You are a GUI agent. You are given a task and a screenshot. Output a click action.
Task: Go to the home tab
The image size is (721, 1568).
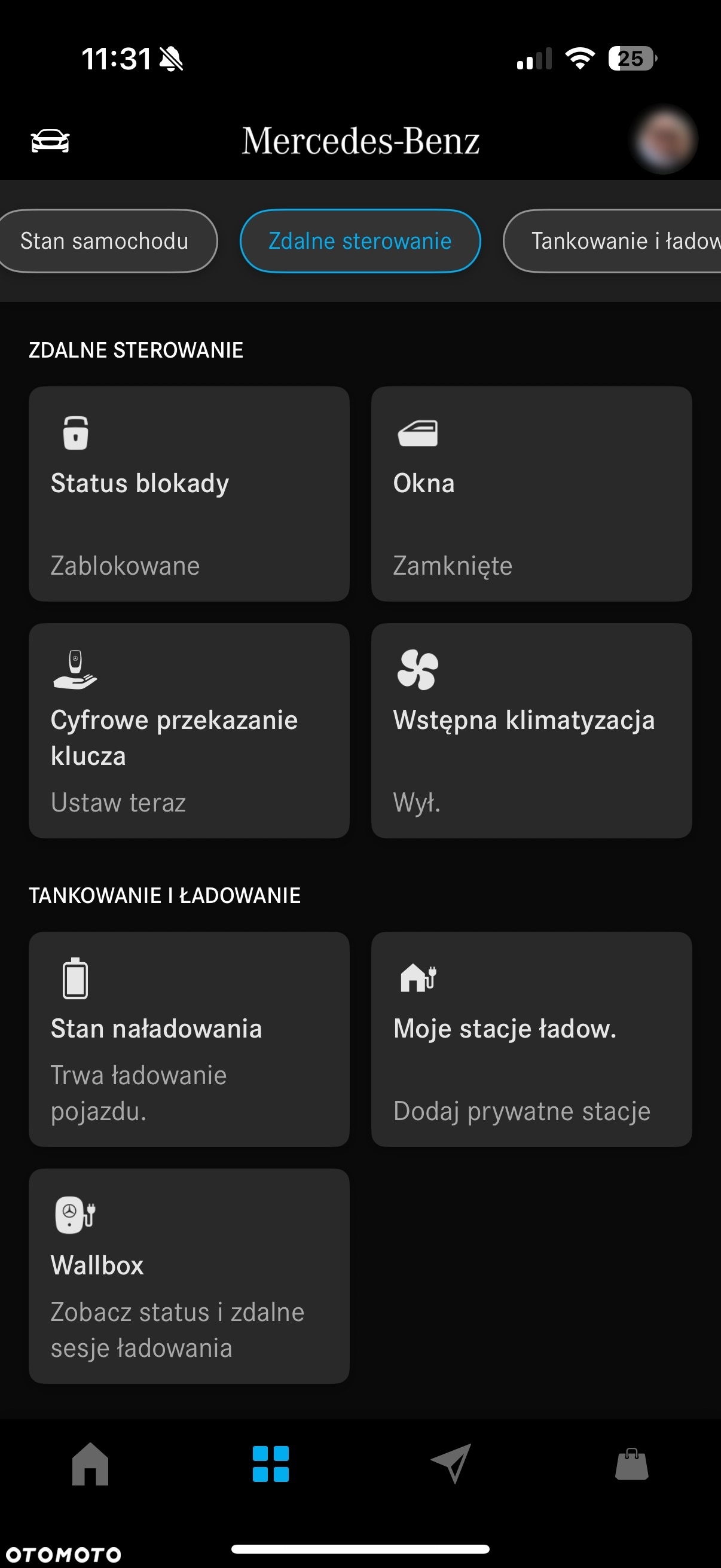point(90,1464)
